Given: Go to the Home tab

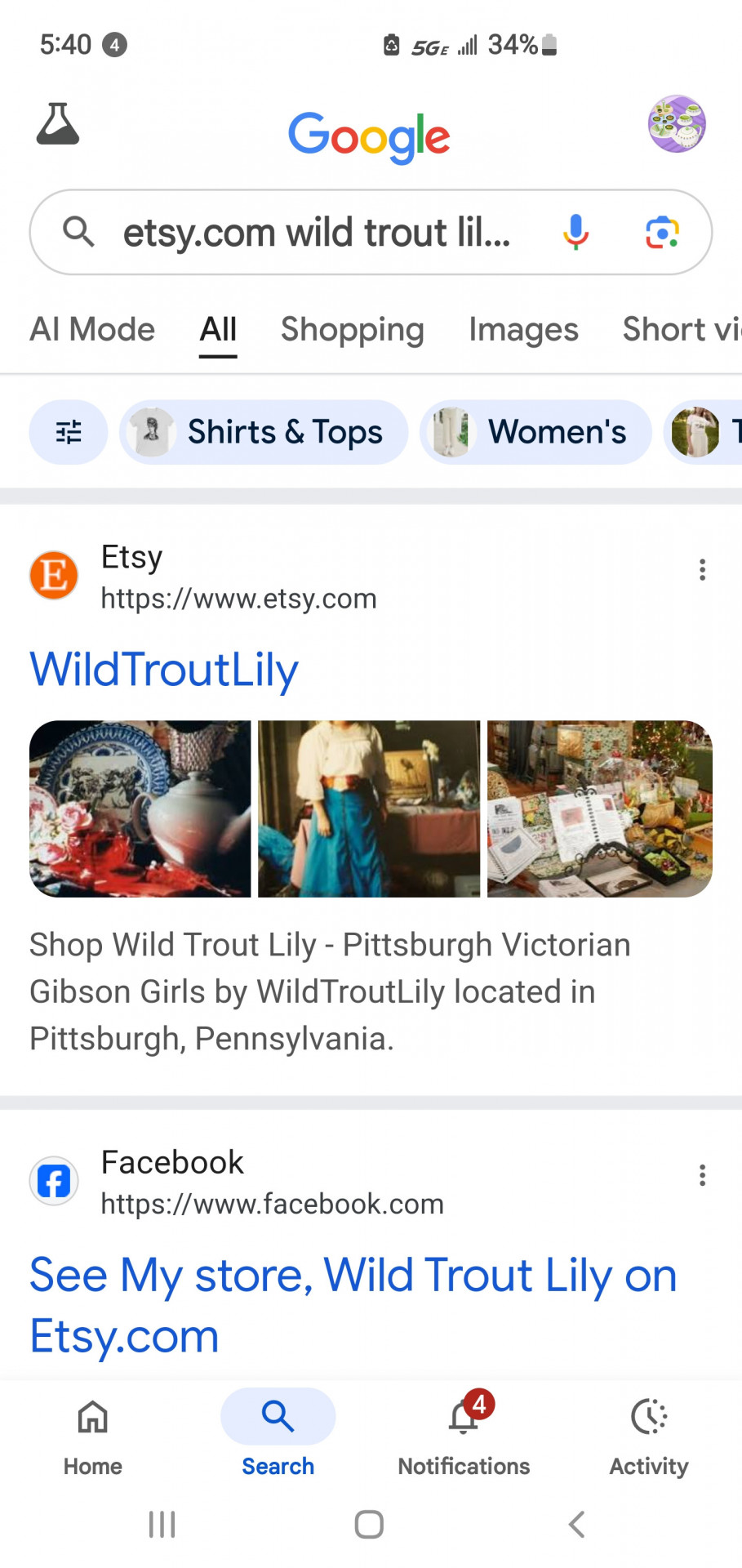Looking at the screenshot, I should (x=92, y=1433).
